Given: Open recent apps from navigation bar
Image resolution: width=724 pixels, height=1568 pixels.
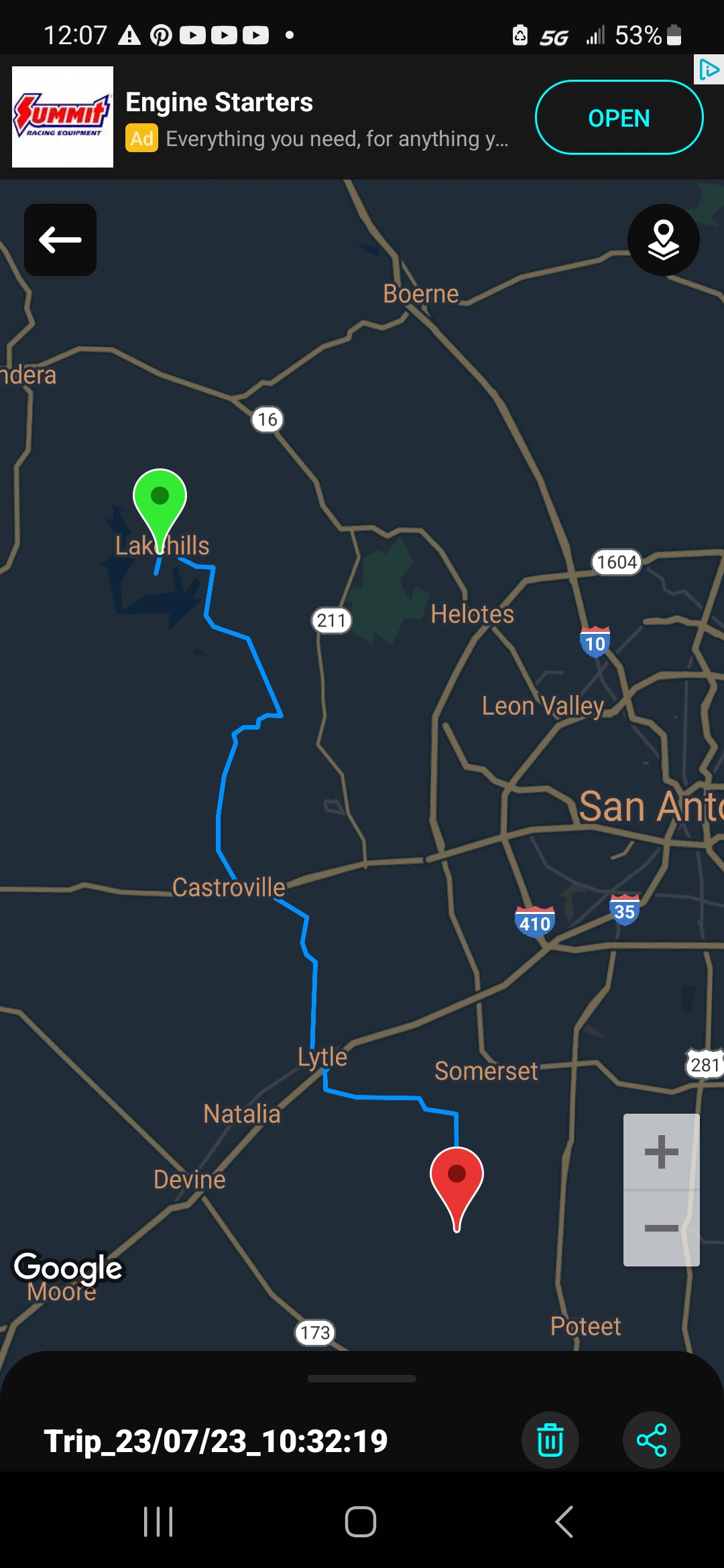Looking at the screenshot, I should pos(158,1522).
